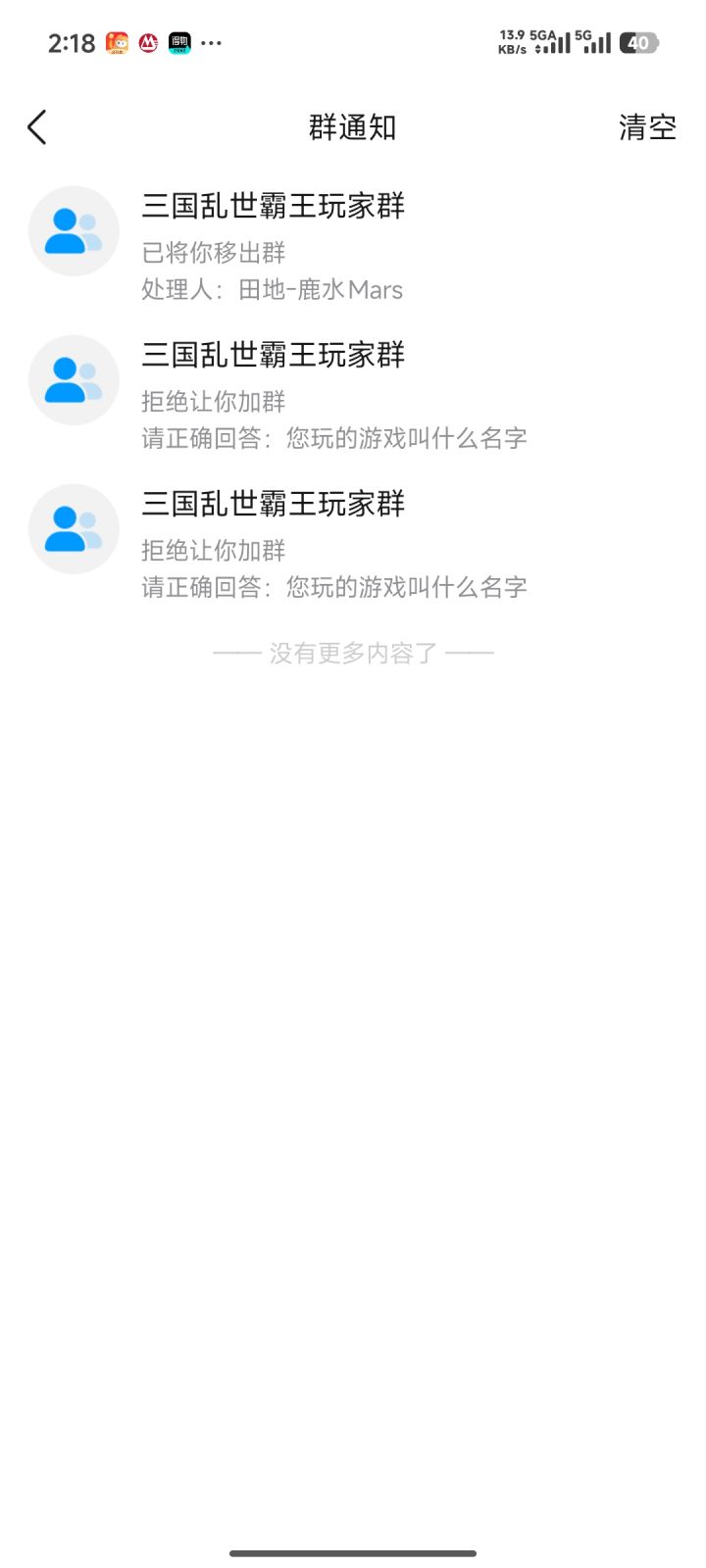Tap the third group notification avatar

pos(73,528)
